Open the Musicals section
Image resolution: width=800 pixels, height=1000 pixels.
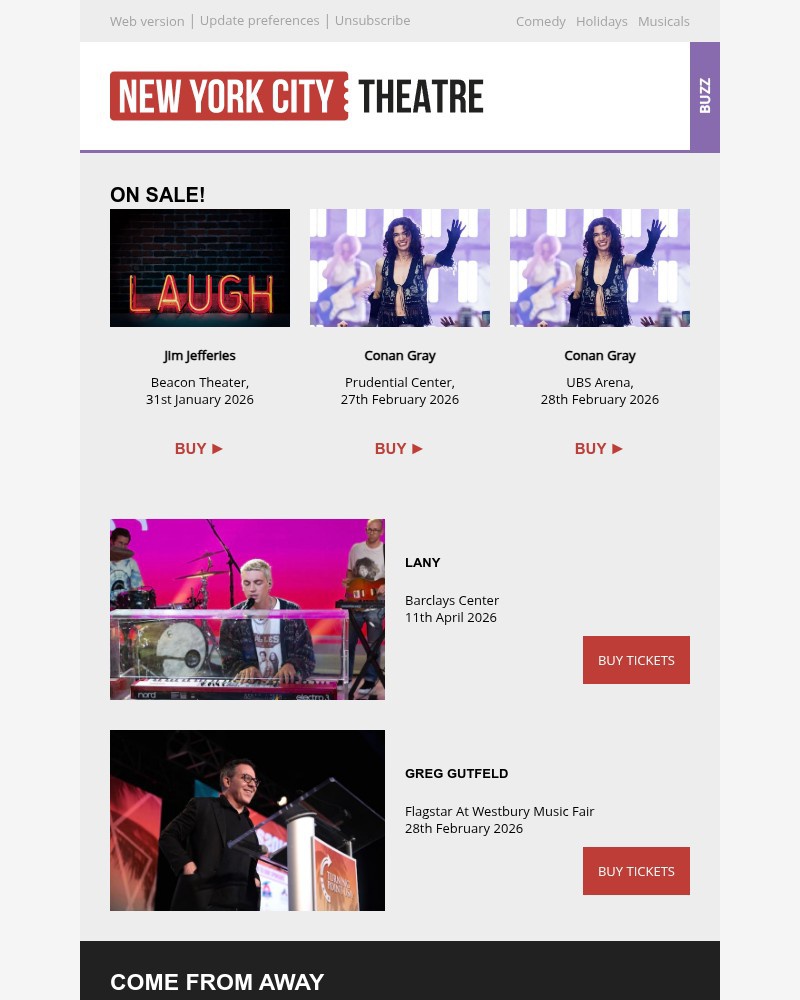(663, 21)
